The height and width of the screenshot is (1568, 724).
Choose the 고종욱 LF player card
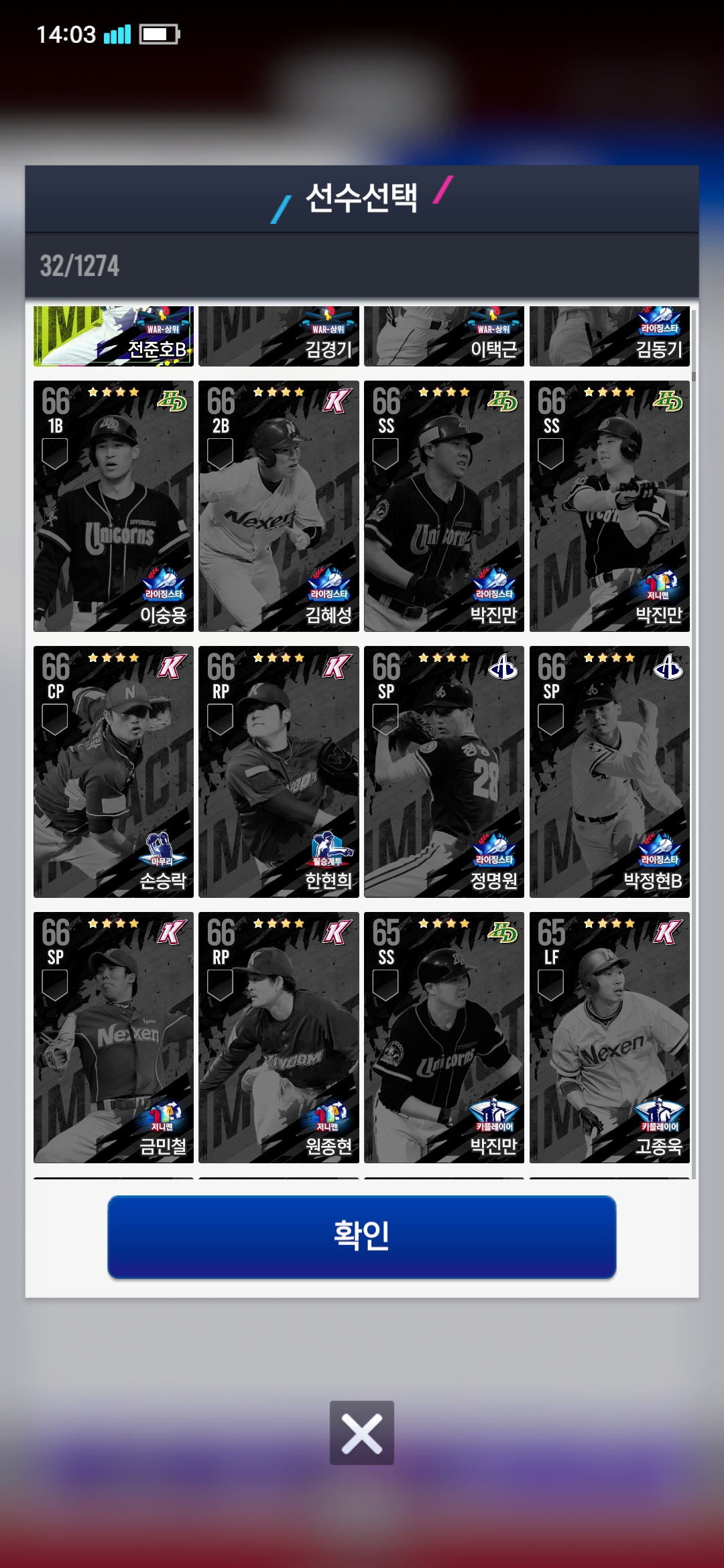coord(609,1037)
